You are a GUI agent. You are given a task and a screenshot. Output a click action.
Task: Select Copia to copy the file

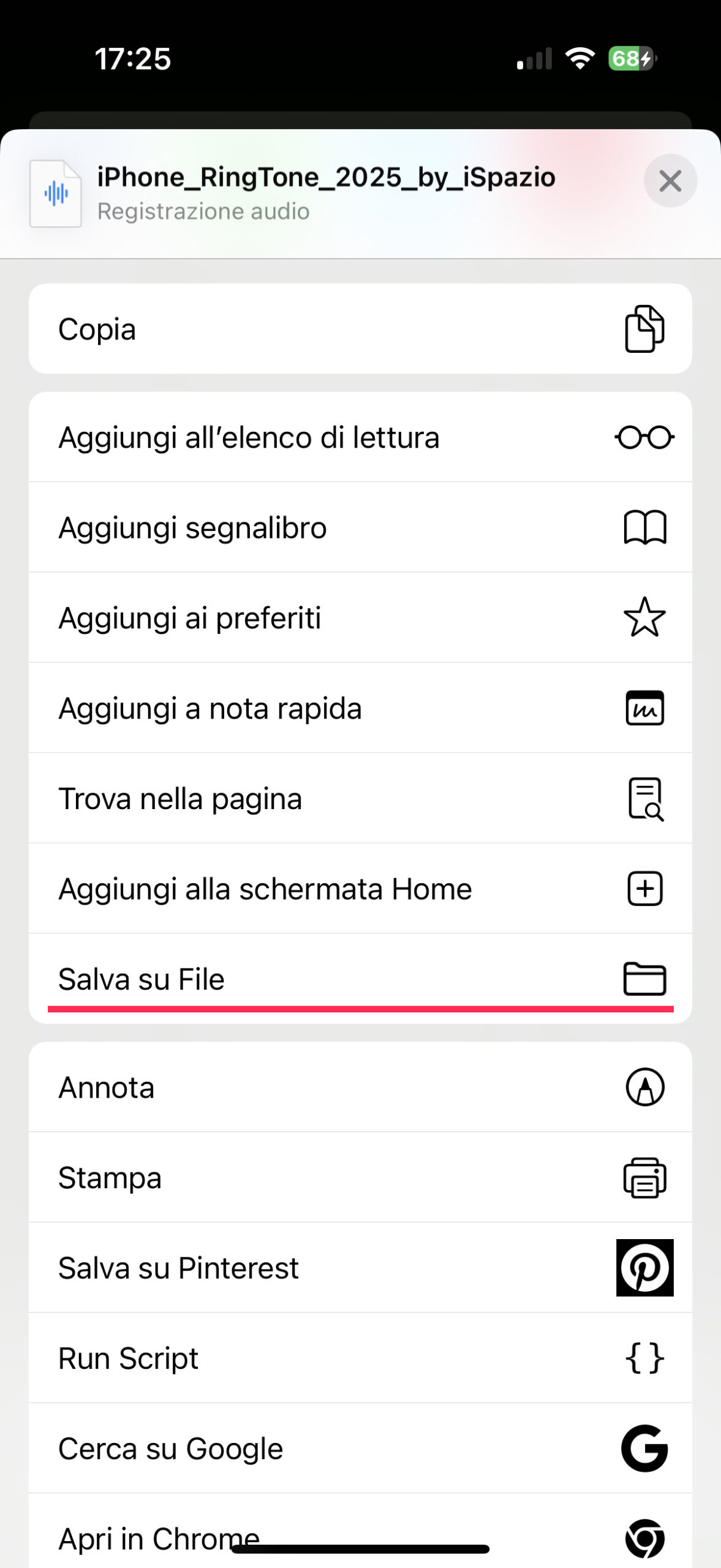[x=360, y=329]
